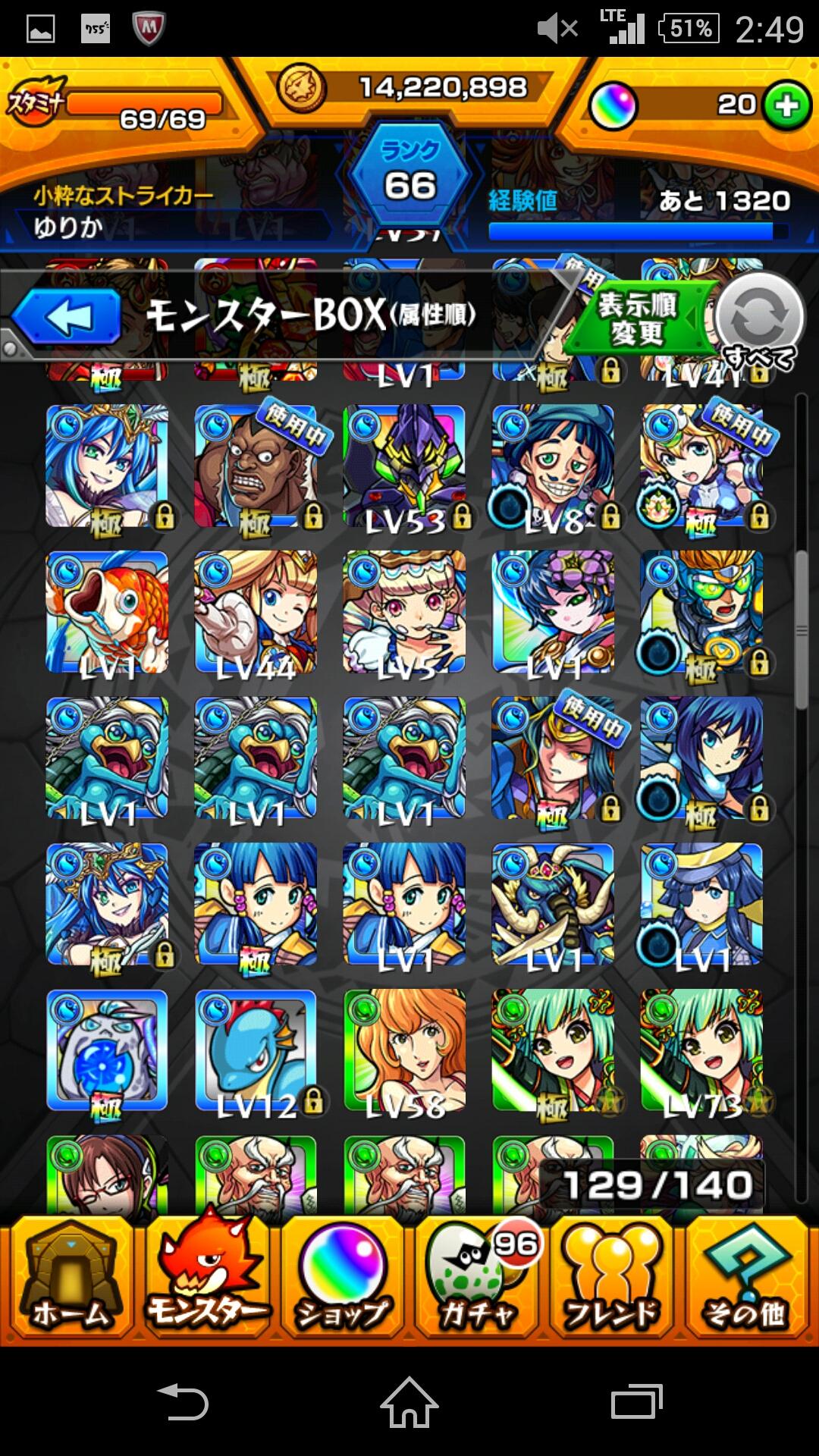Switch to the モンスター tab
819x1456 pixels.
click(x=206, y=1282)
